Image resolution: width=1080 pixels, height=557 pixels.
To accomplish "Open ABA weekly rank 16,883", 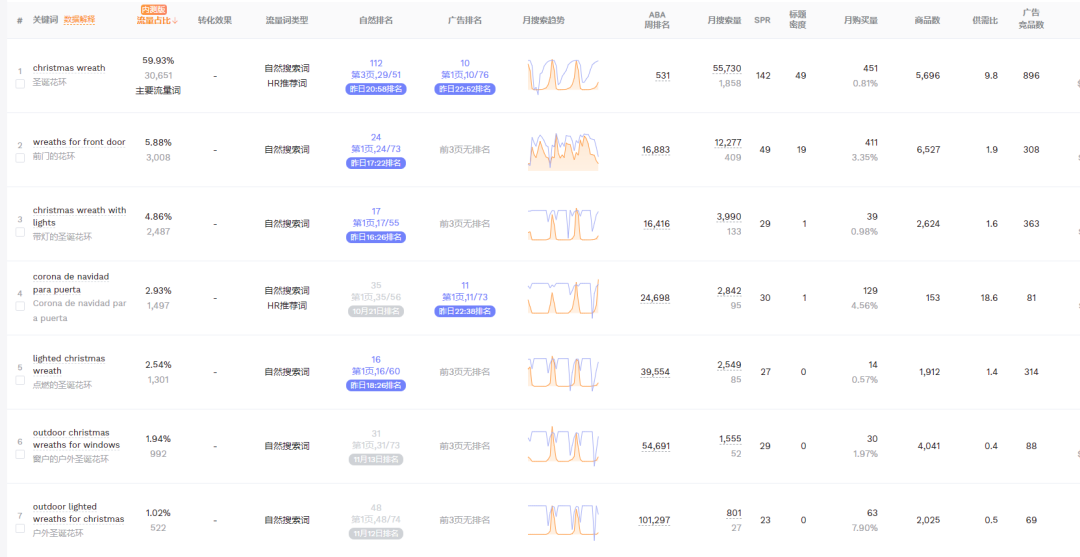I will coord(656,150).
